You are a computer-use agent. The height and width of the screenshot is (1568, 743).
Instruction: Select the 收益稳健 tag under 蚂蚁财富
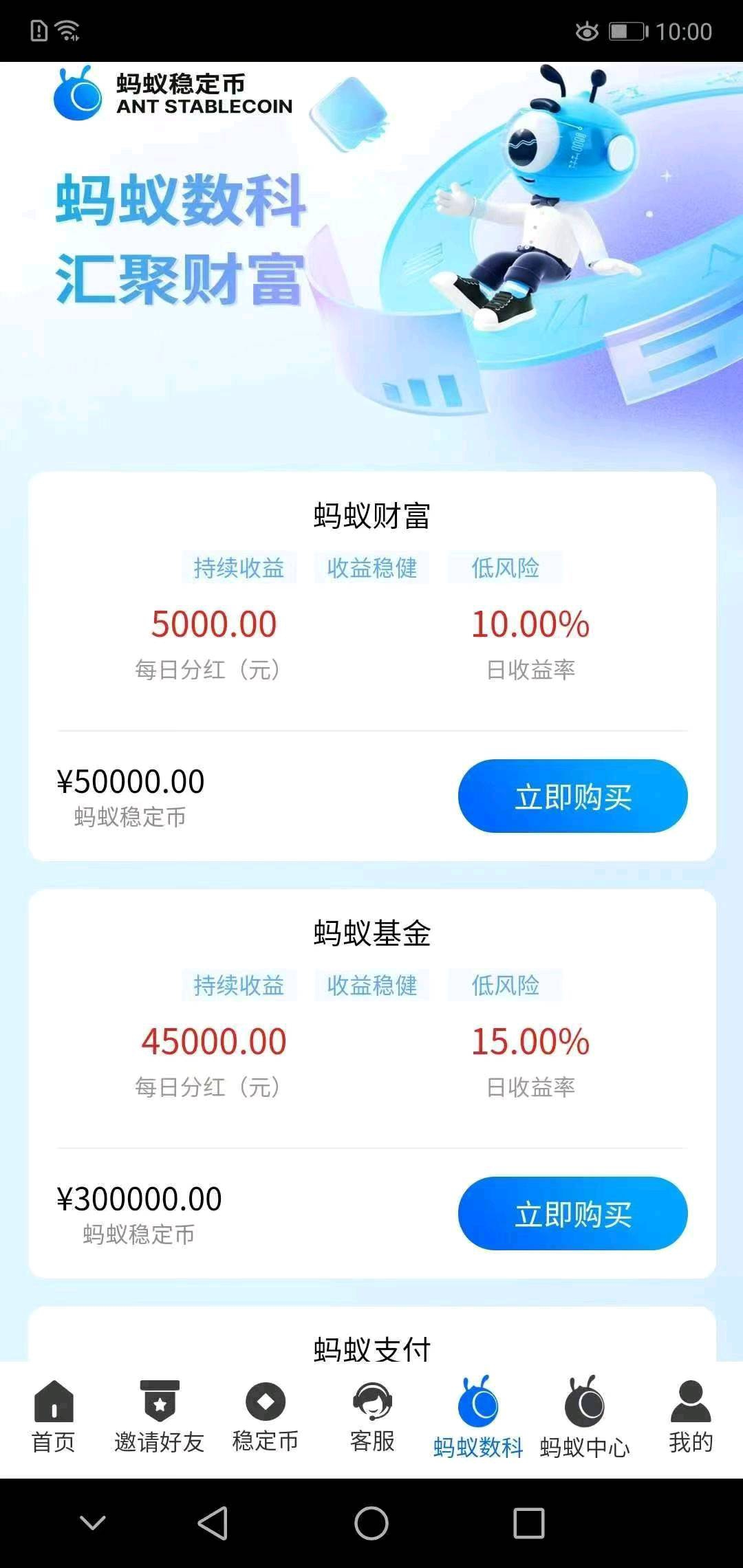371,567
